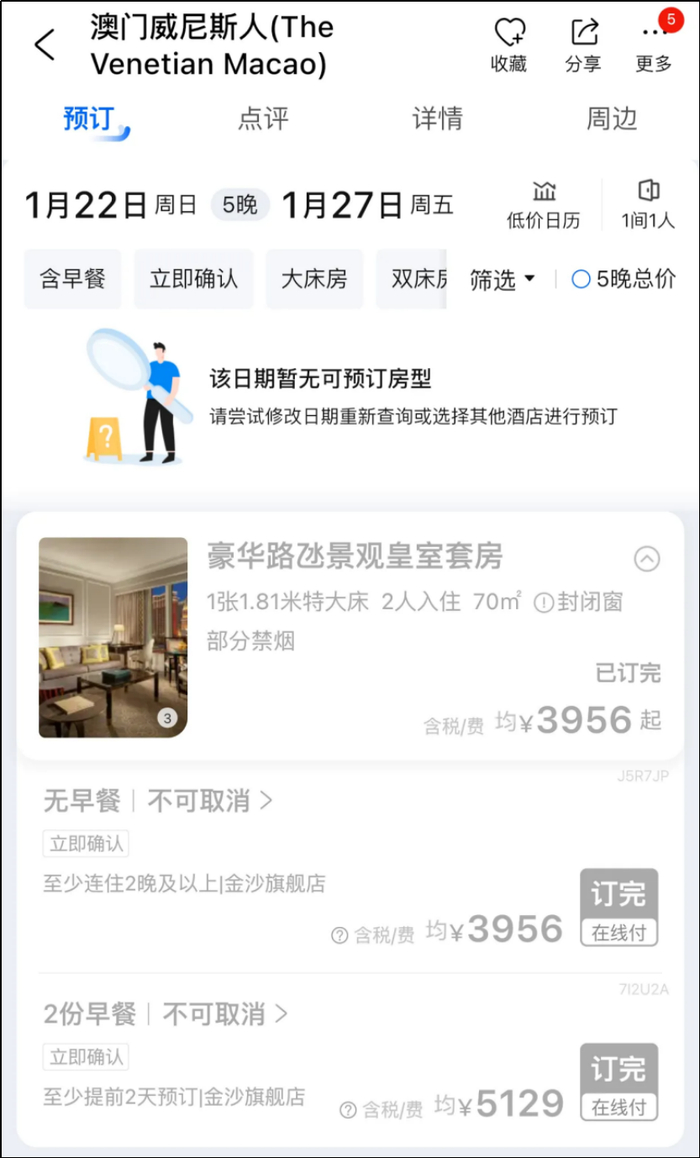
Task: Open 无早餐 不可取消 rate details
Action: click(x=158, y=801)
